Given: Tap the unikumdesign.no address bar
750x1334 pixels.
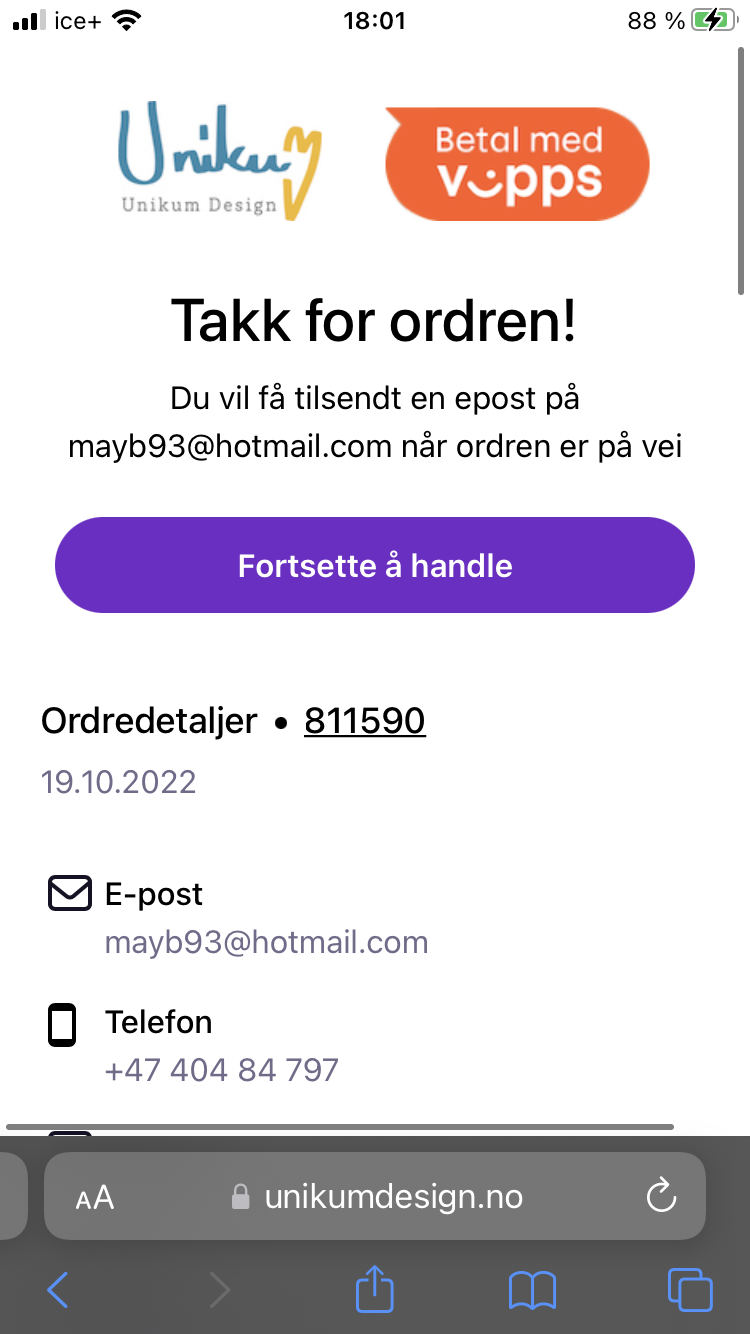Looking at the screenshot, I should tap(375, 1196).
